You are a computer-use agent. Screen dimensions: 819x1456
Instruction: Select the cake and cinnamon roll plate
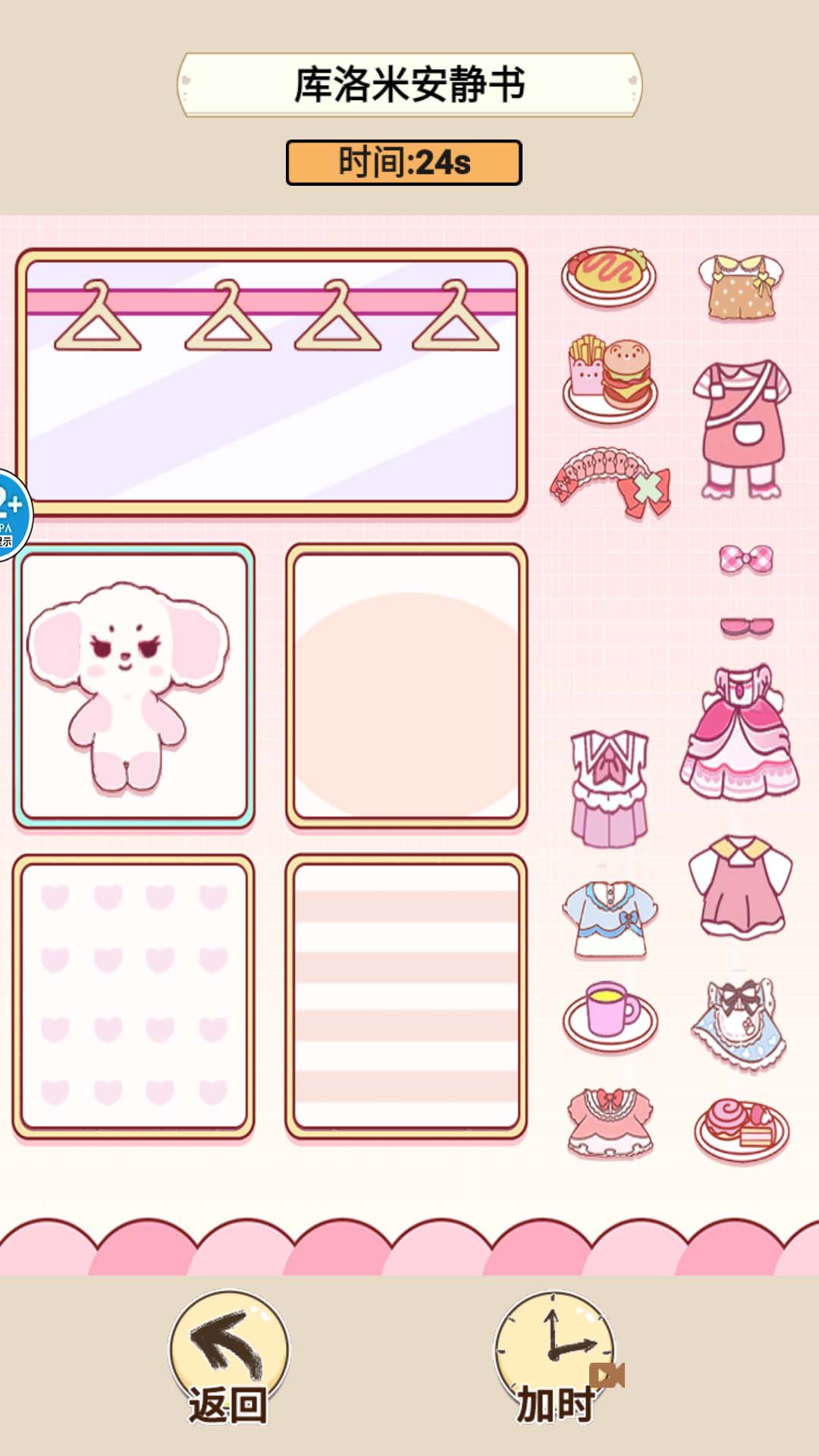742,1128
